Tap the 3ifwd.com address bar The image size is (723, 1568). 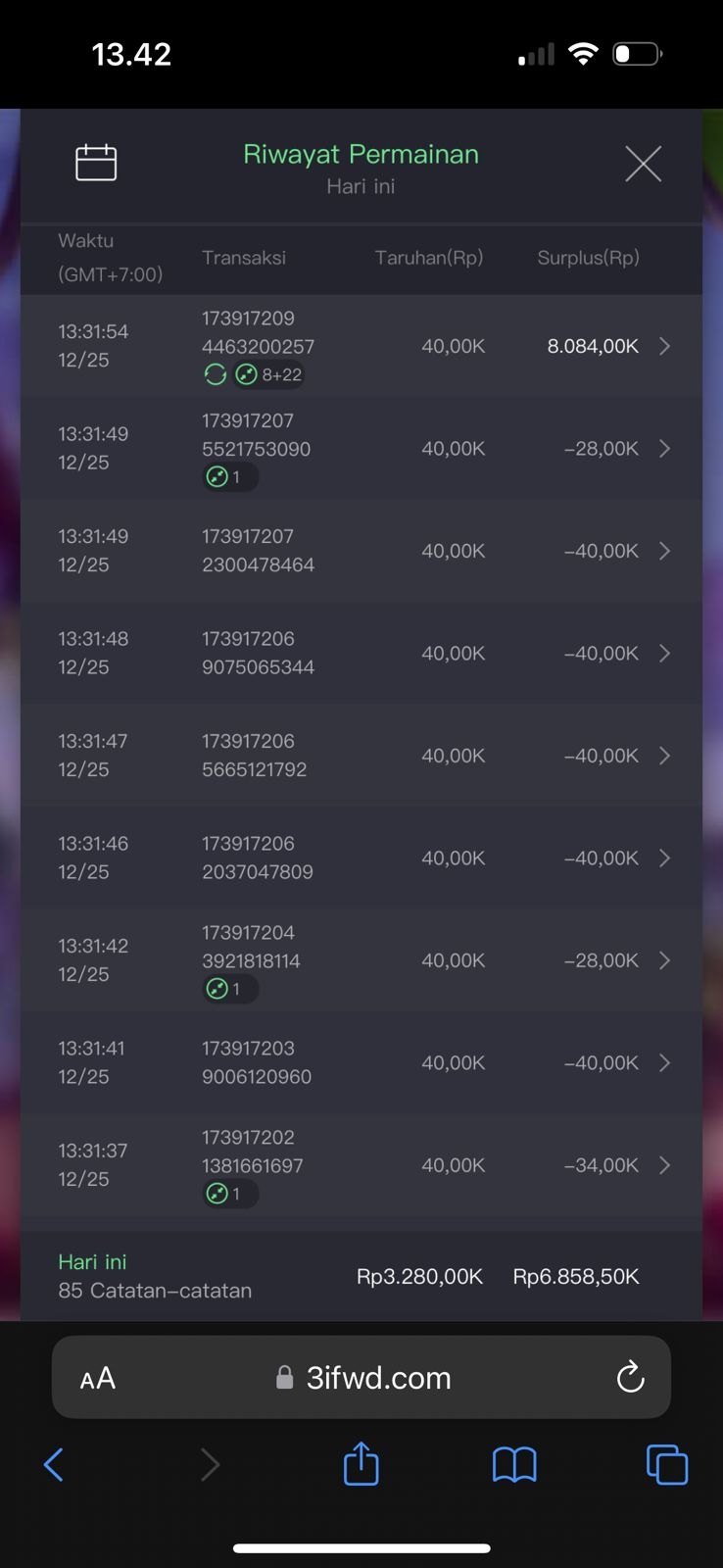[377, 1378]
